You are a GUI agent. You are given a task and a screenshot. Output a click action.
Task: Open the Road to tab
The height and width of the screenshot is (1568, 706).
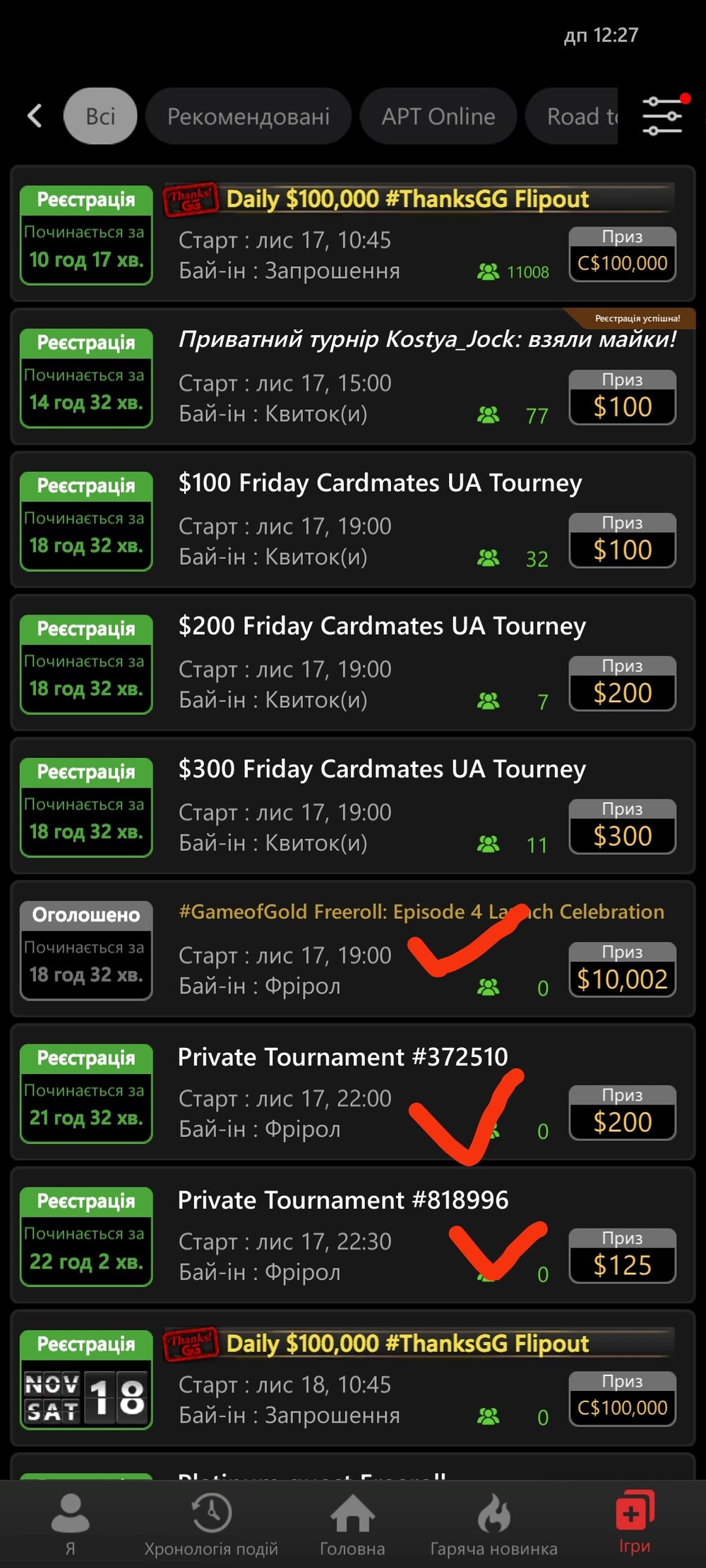572,116
